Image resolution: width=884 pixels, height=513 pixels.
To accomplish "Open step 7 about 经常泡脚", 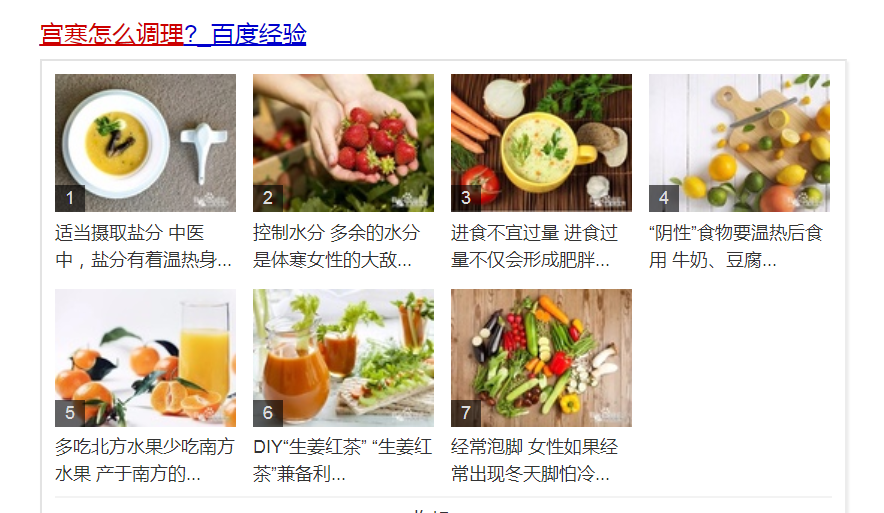I will point(541,358).
